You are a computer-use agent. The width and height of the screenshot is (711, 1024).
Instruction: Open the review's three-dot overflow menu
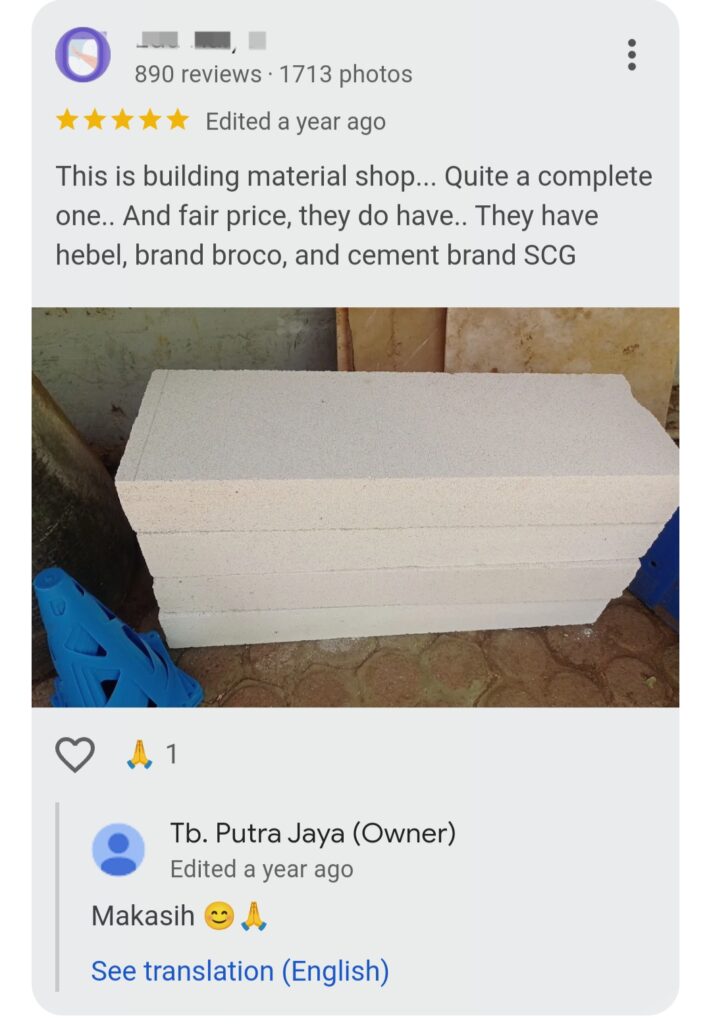[631, 55]
